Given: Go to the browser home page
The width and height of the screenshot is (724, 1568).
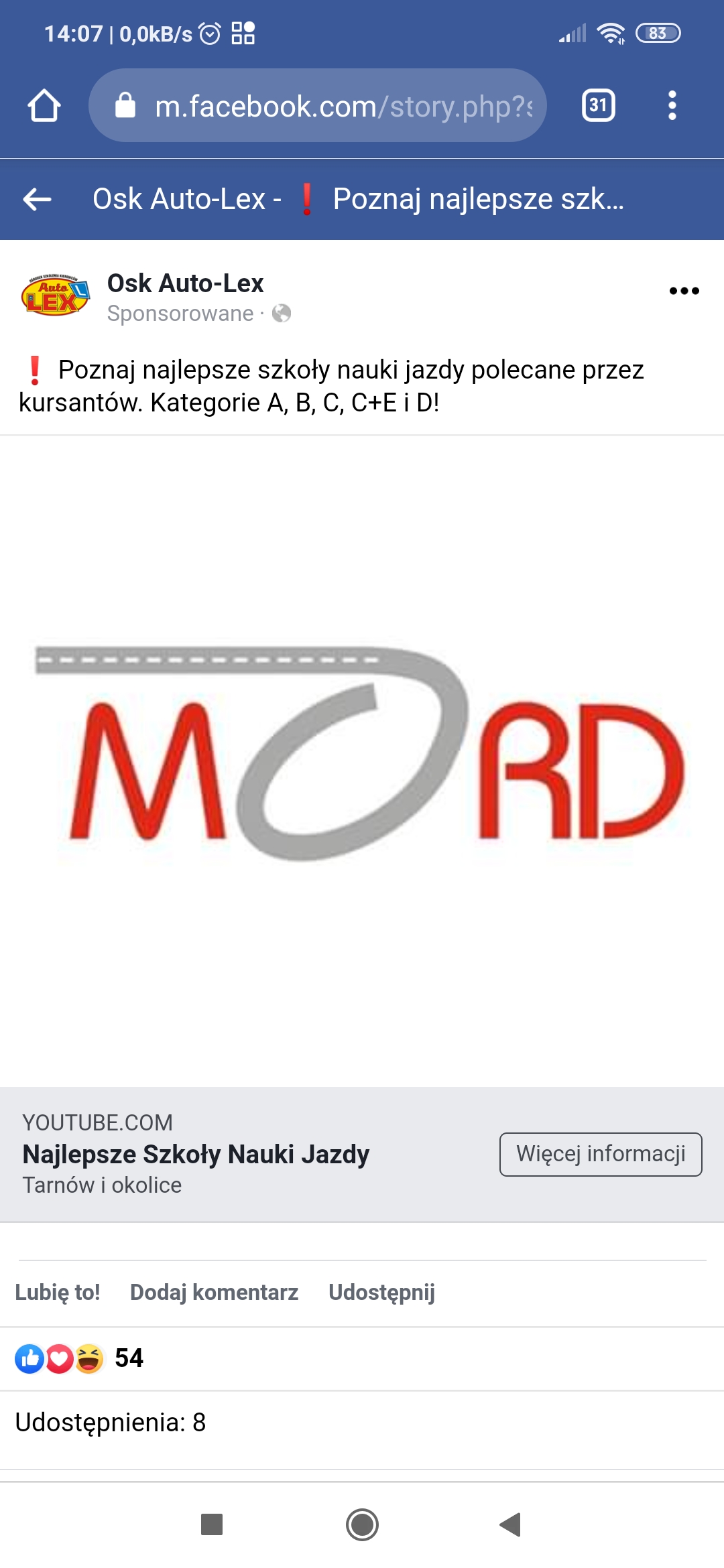Looking at the screenshot, I should (44, 106).
